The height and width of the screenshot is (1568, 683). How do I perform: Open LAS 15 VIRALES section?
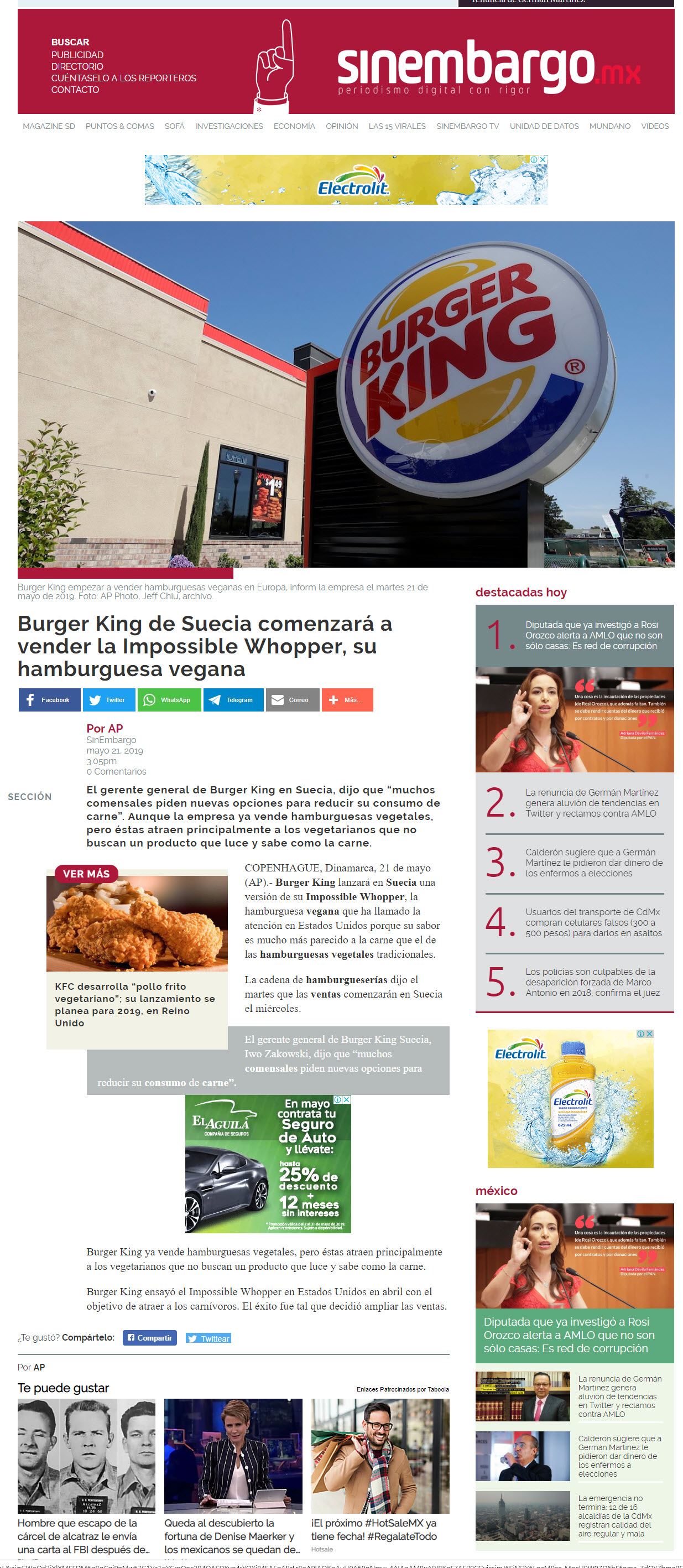click(397, 126)
